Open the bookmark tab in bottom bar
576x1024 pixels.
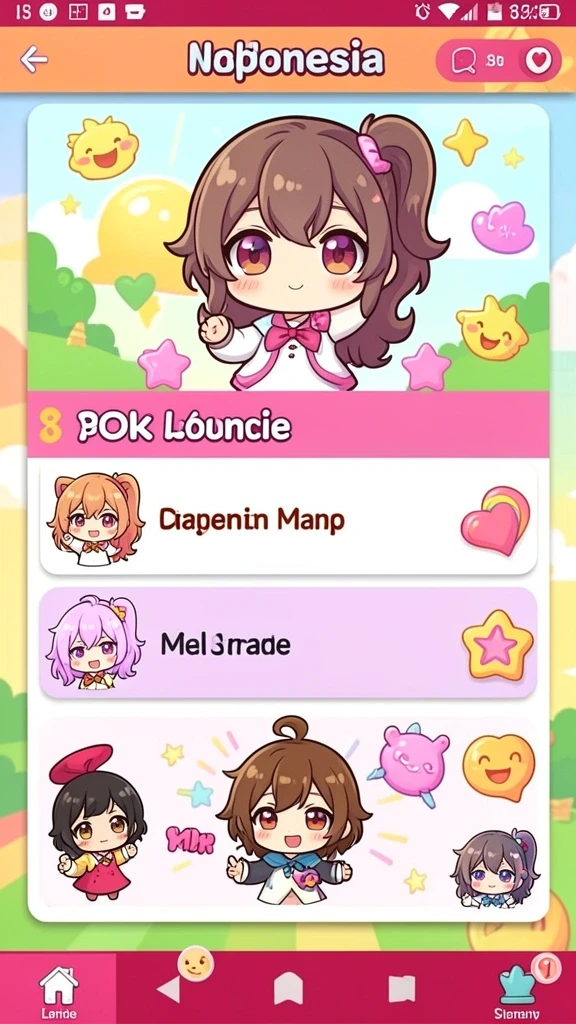point(288,990)
